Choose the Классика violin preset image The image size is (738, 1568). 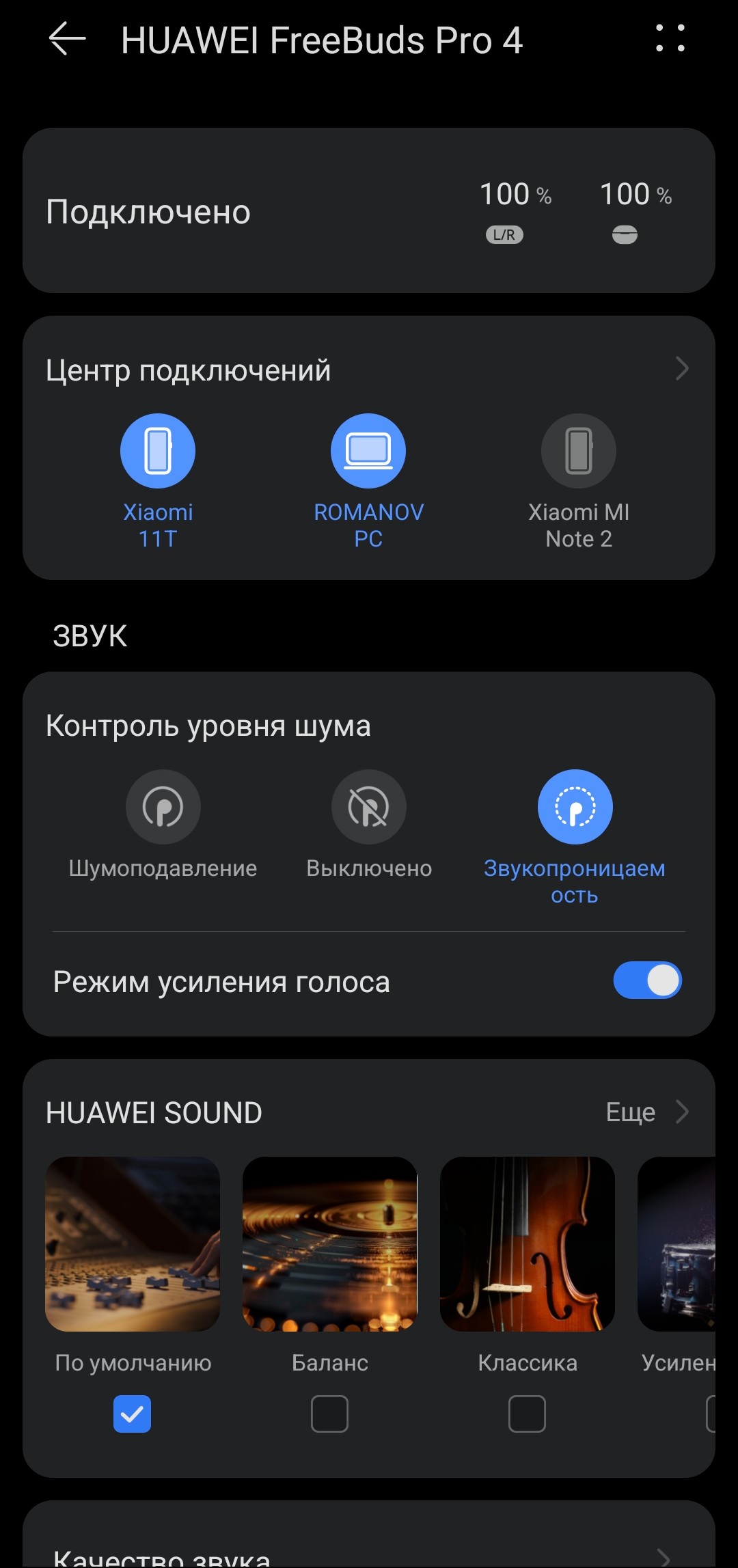528,1243
